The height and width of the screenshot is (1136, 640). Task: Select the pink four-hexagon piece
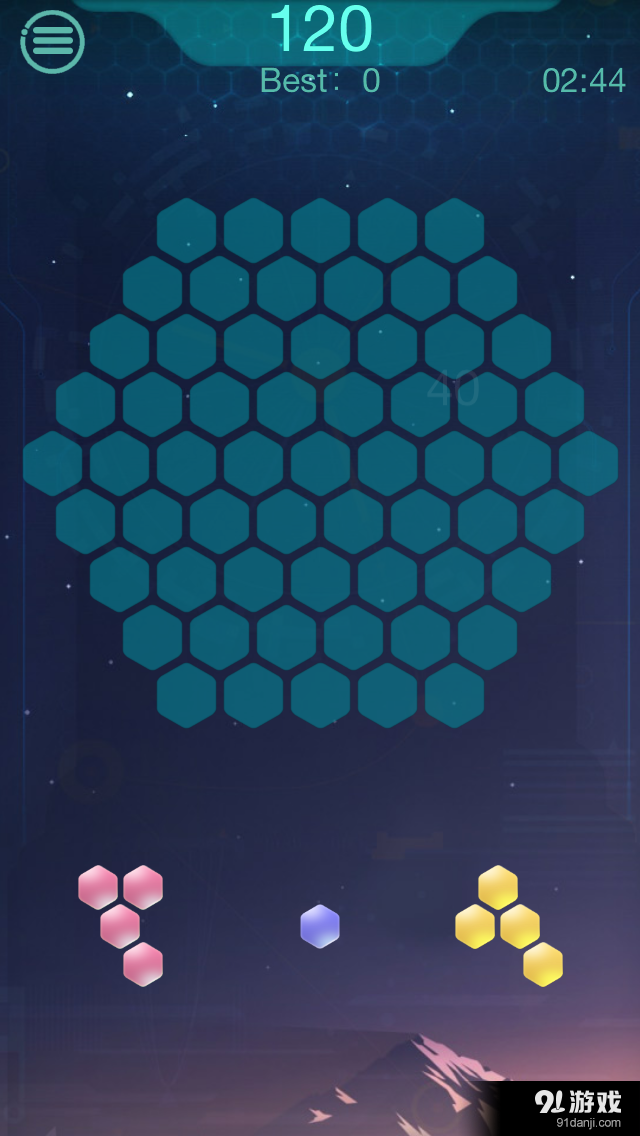[120, 925]
